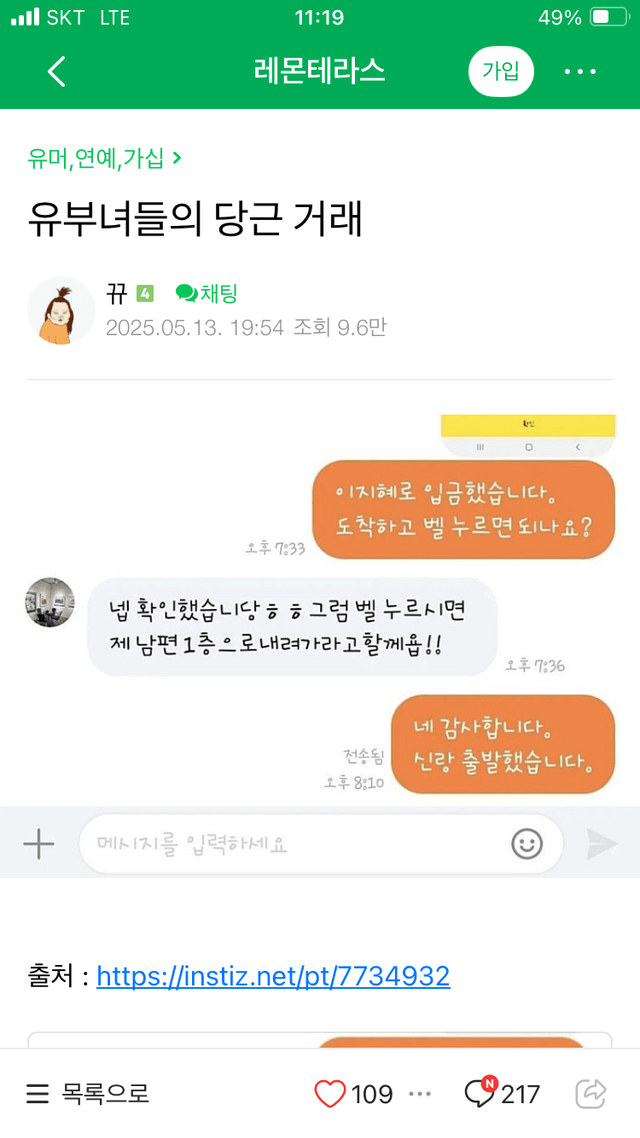Screen dimensions: 640x1138
Task: Open the 유머,연예,가십 board link
Action: tap(104, 158)
